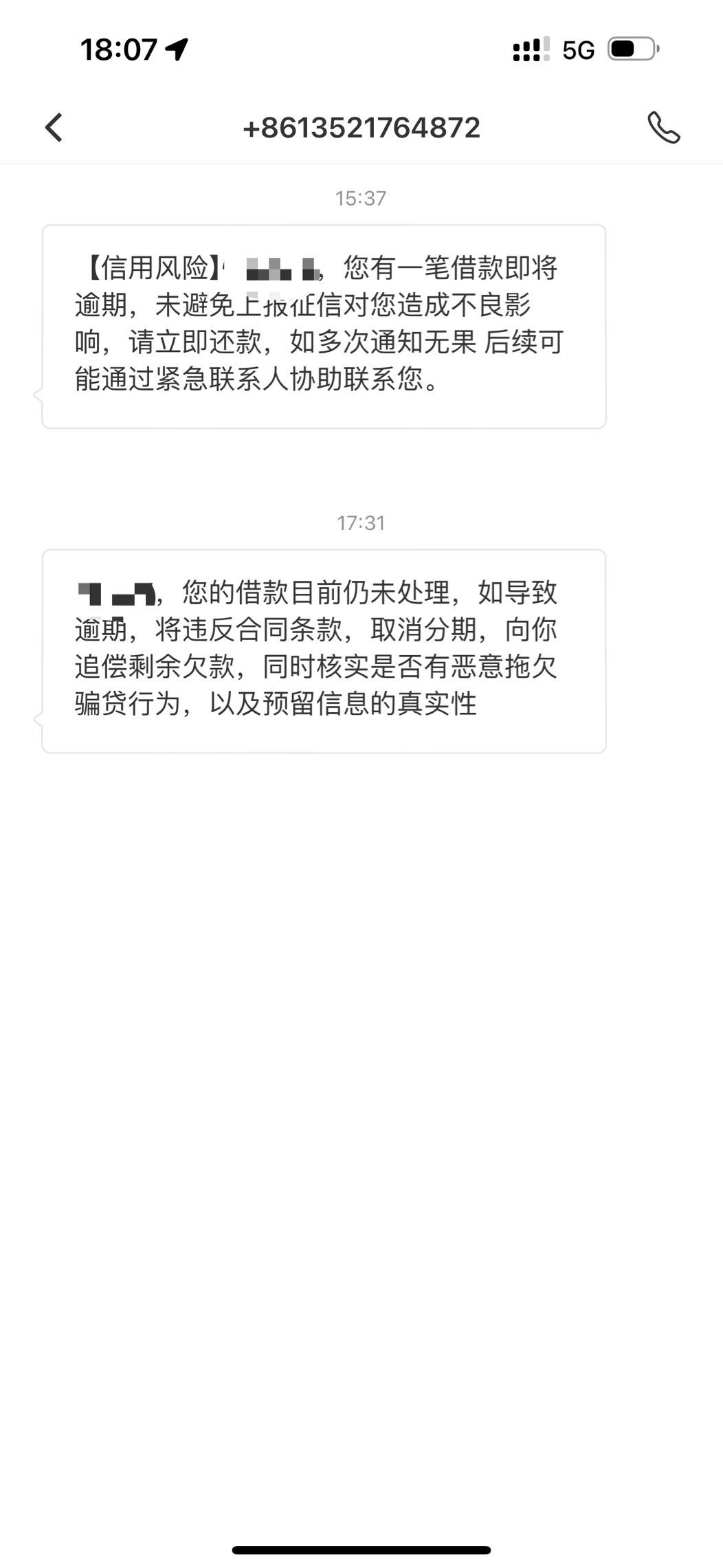
Task: Go back to the message list
Action: 54,128
